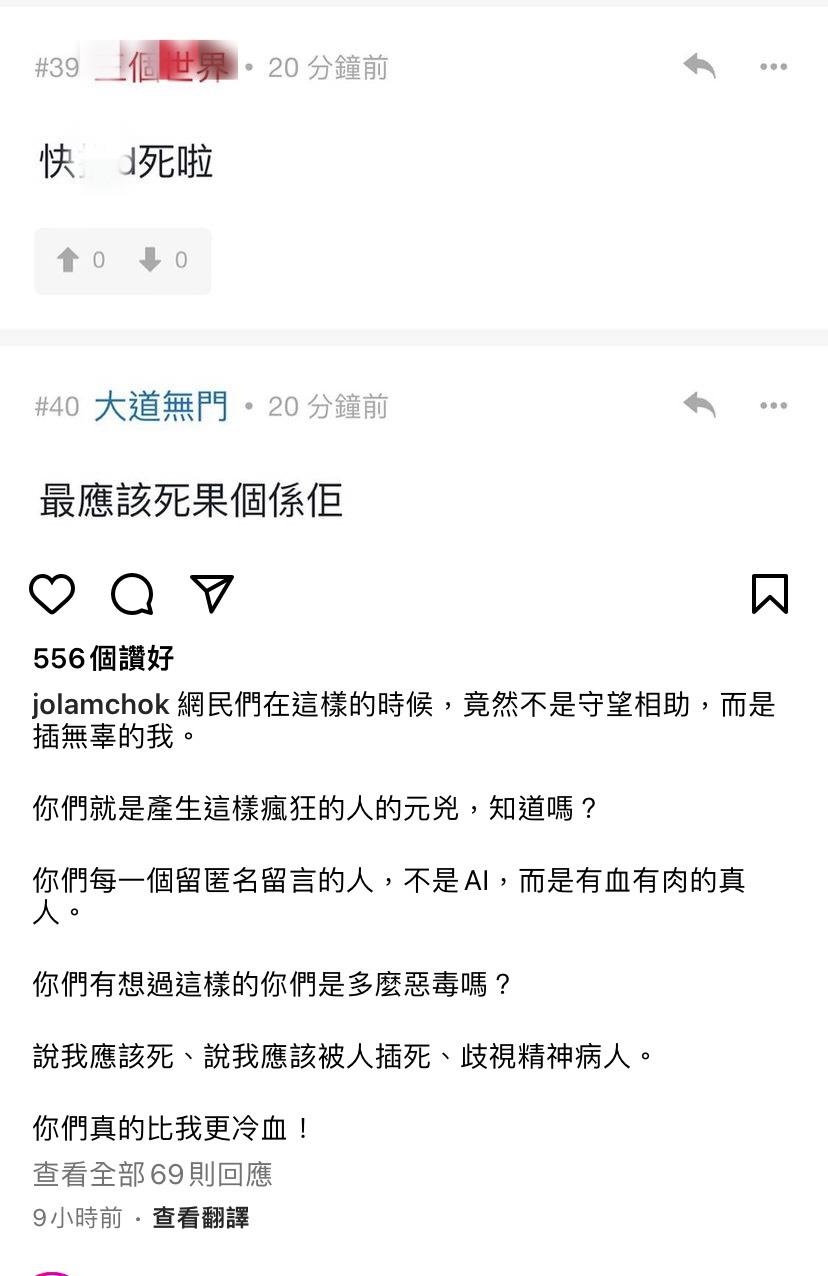Share post with paper plane icon
Image resolution: width=828 pixels, height=1276 pixels.
tap(212, 594)
